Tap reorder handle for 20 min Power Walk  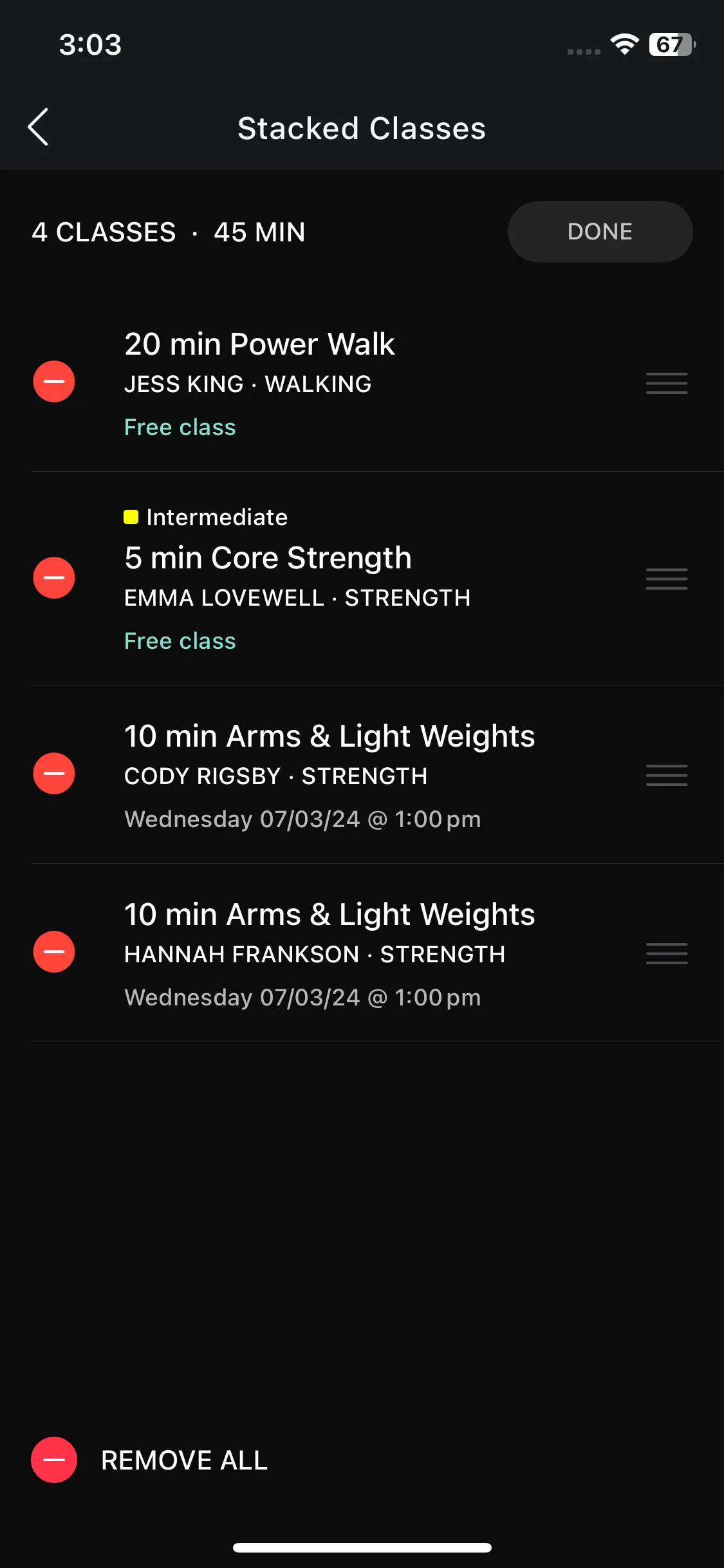tap(667, 383)
